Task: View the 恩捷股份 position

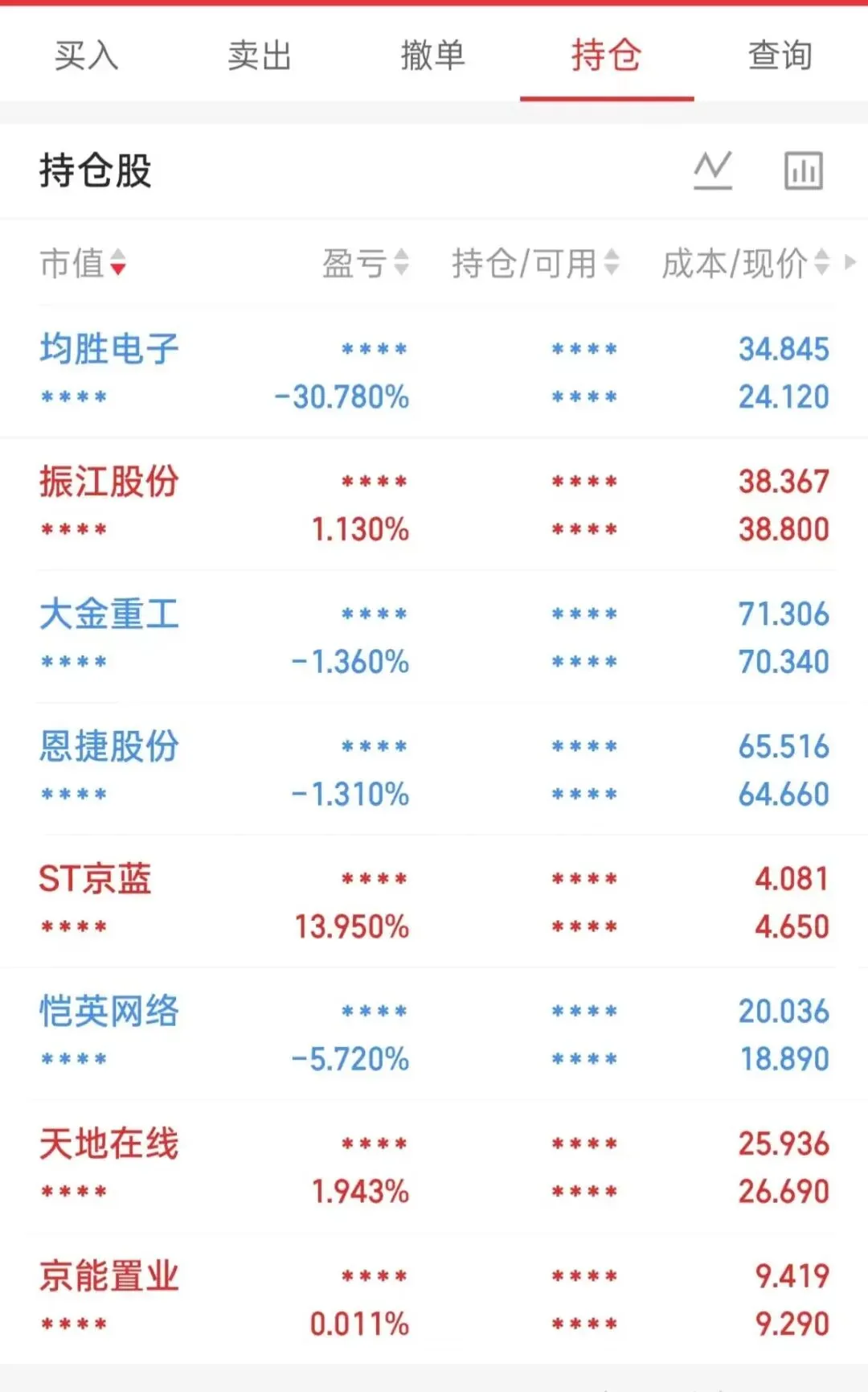Action: 434,770
